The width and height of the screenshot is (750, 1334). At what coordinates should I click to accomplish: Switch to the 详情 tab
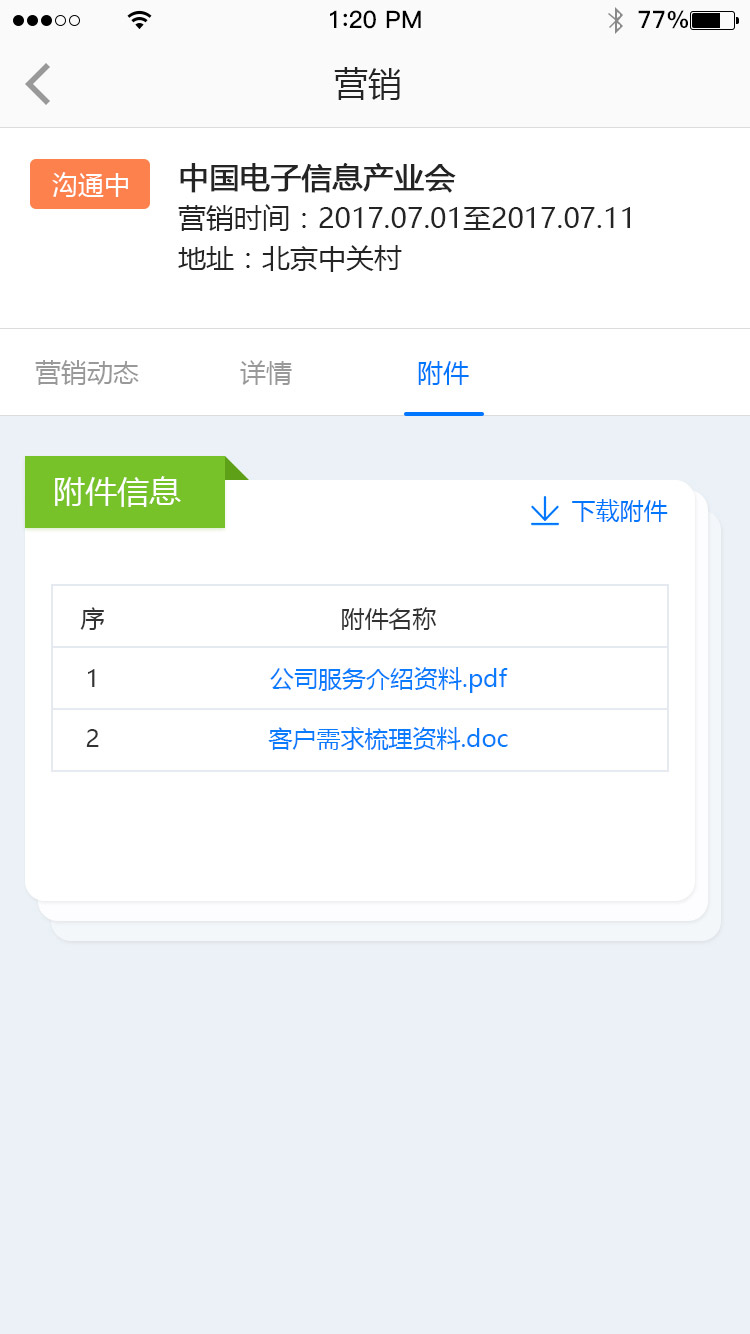[x=266, y=374]
